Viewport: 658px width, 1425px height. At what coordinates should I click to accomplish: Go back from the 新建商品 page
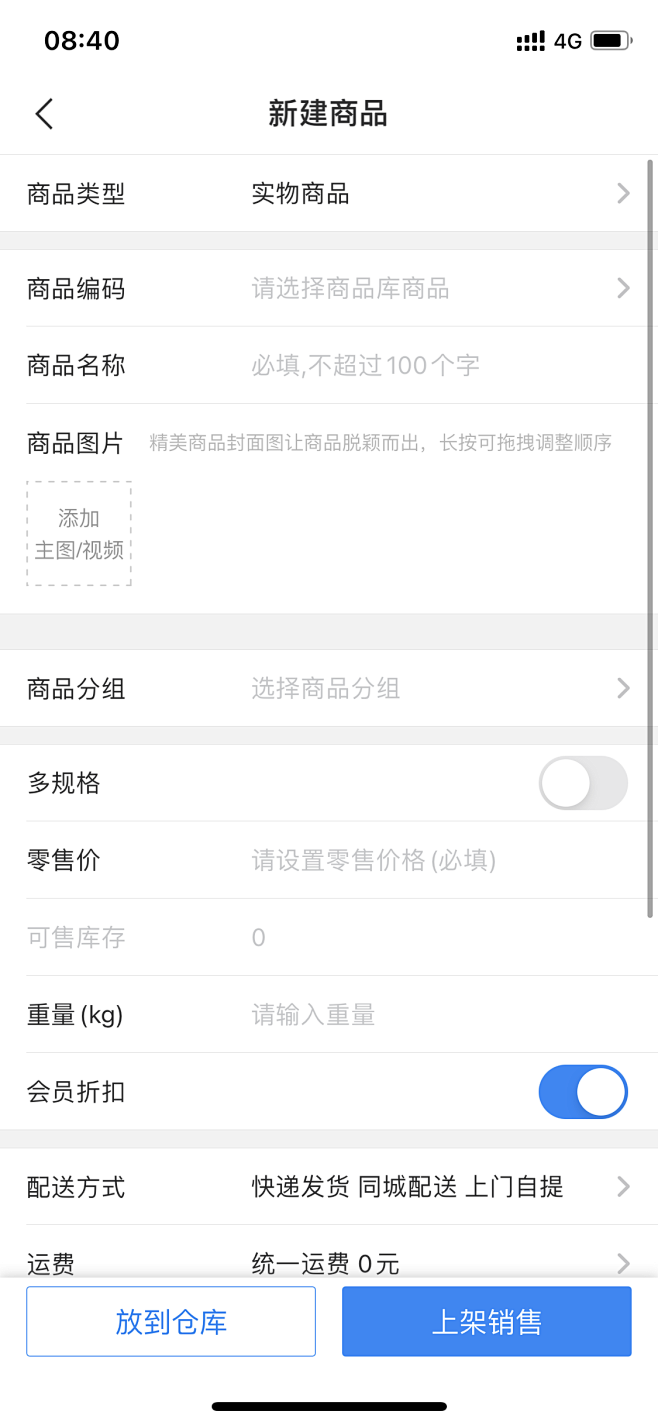pos(44,114)
